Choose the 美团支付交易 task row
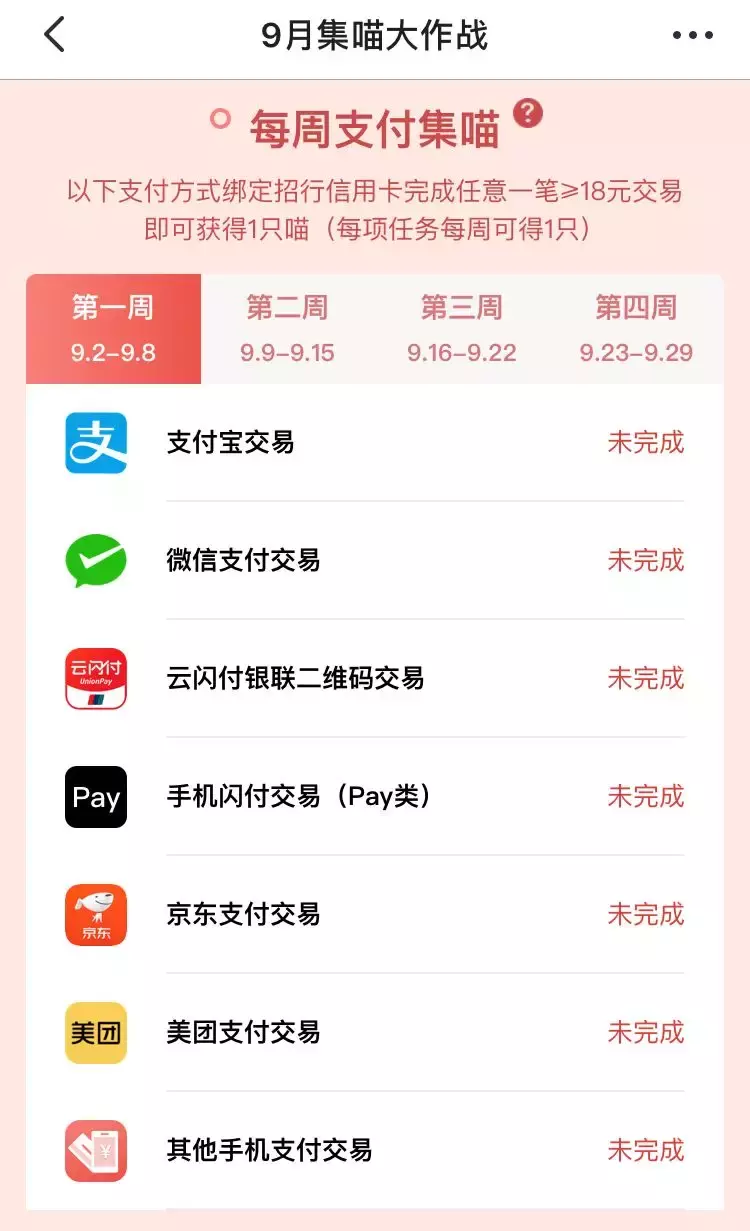This screenshot has height=1231, width=750. pos(374,1033)
